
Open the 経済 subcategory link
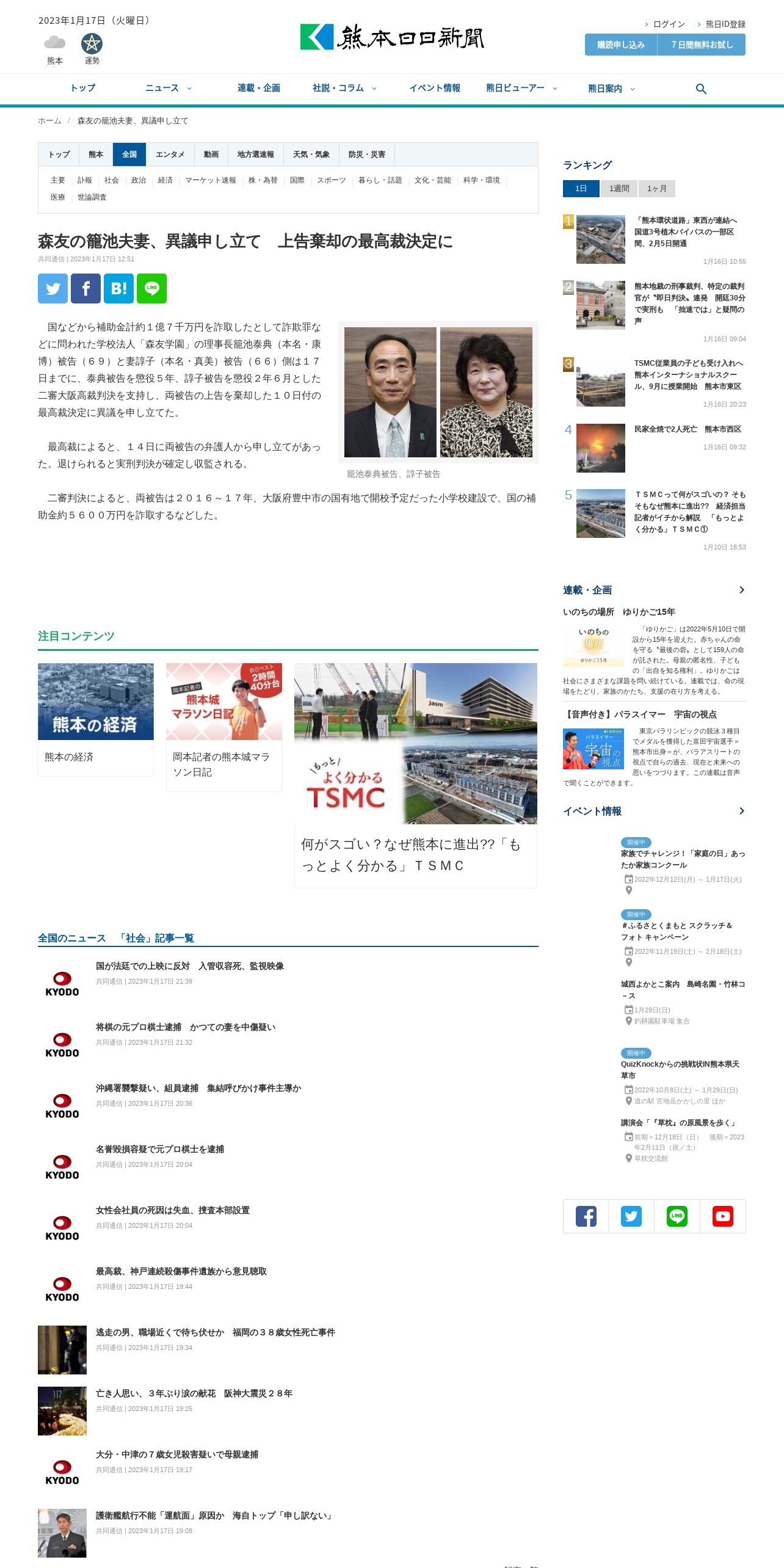click(165, 180)
